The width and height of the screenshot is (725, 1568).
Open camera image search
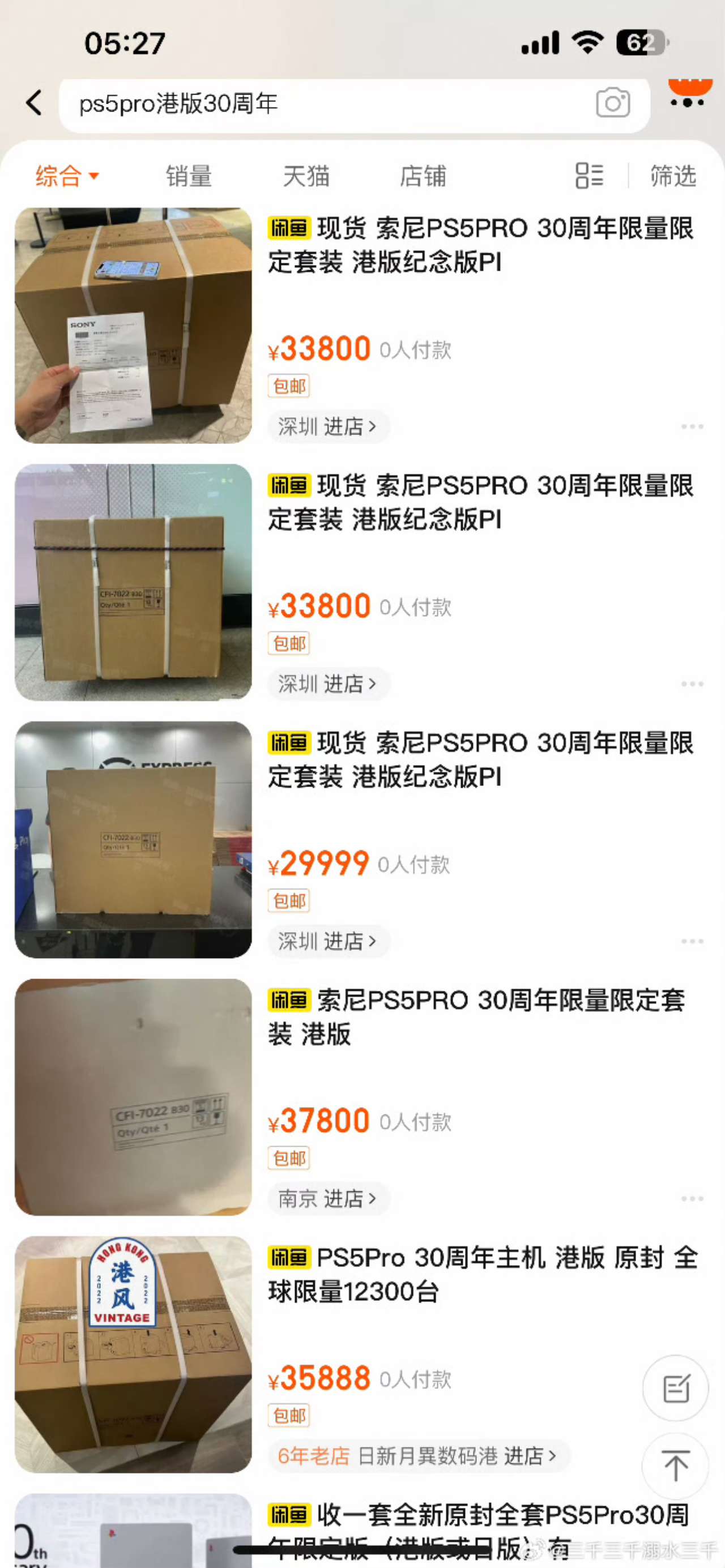612,103
